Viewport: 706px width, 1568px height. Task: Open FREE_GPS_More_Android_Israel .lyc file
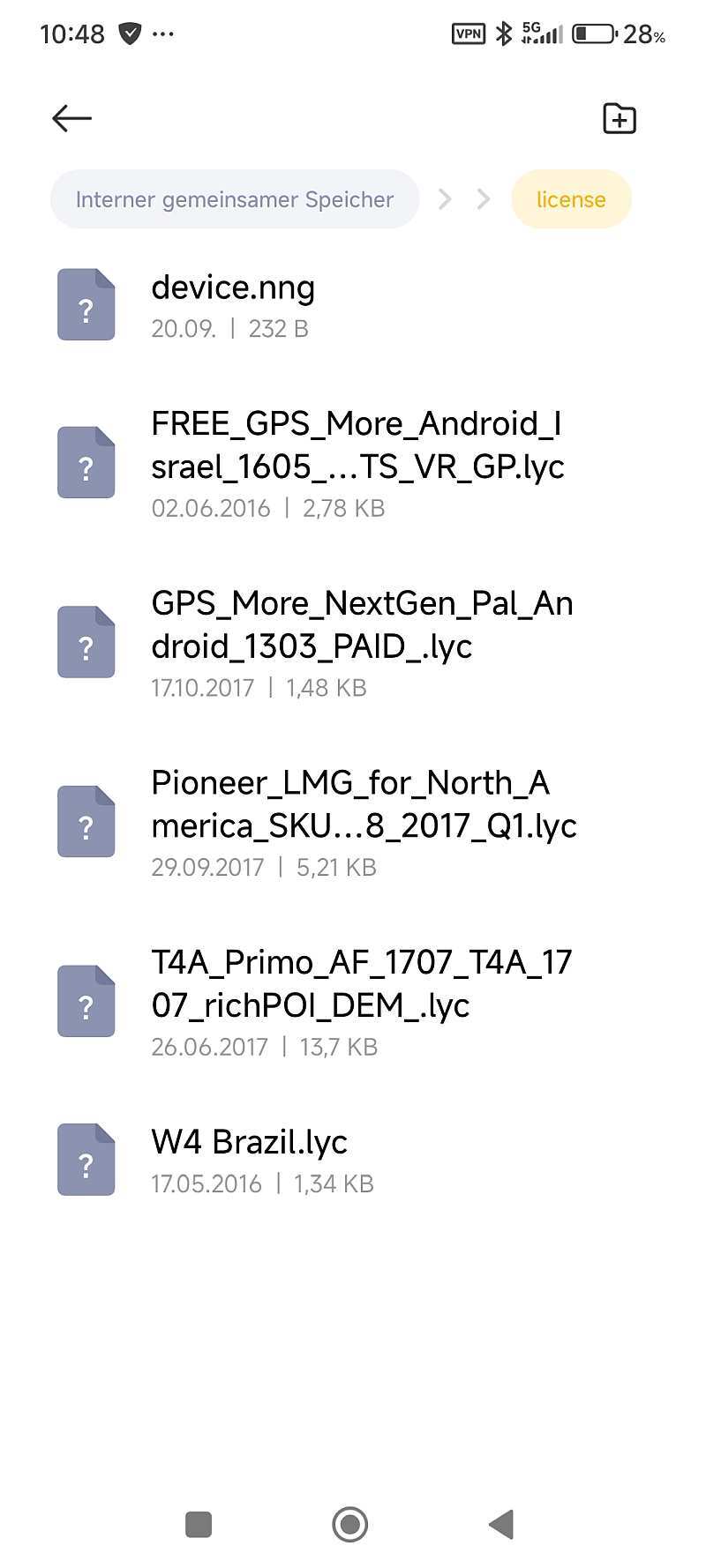353,463
